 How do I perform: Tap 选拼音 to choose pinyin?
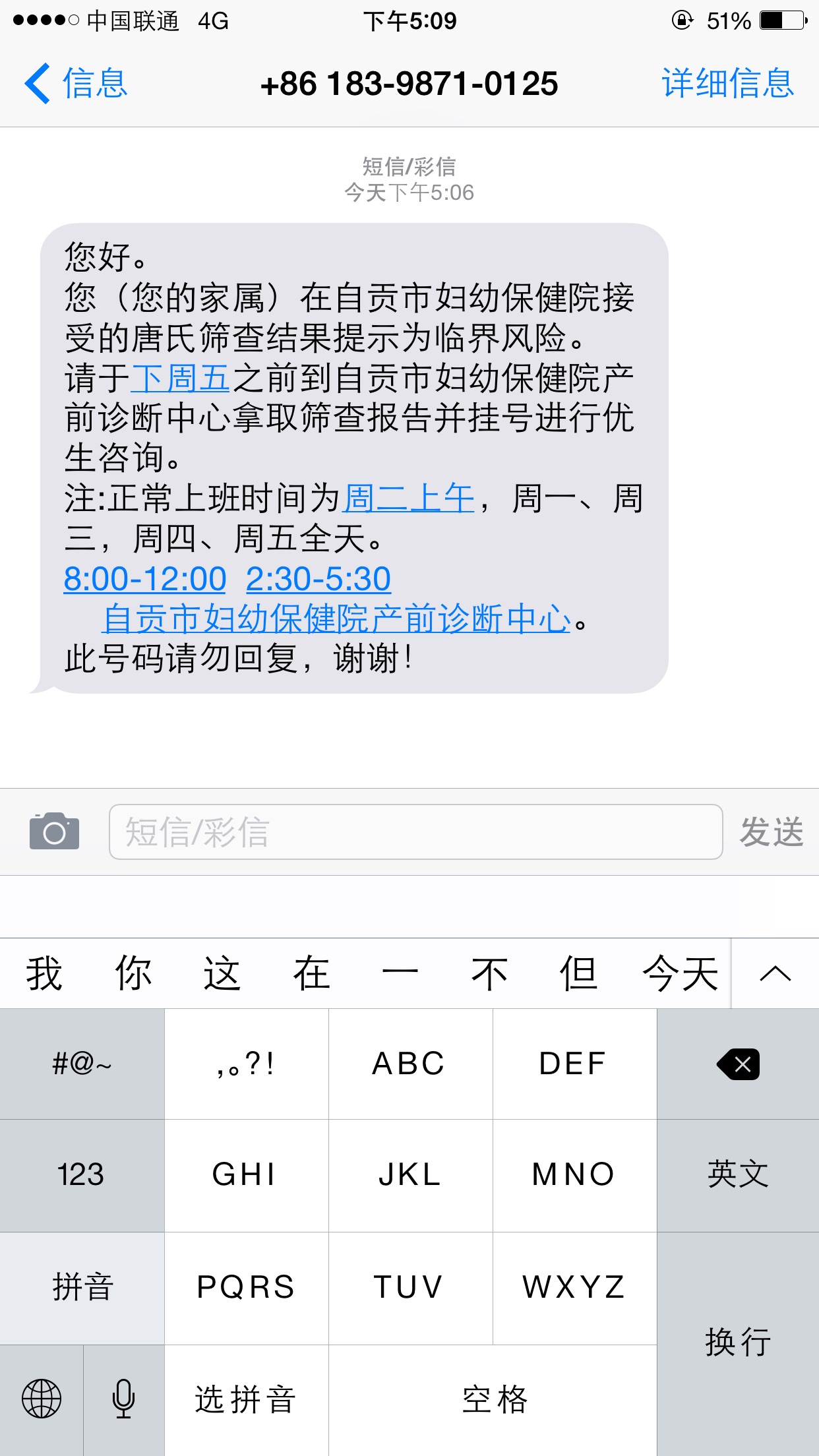[245, 1401]
